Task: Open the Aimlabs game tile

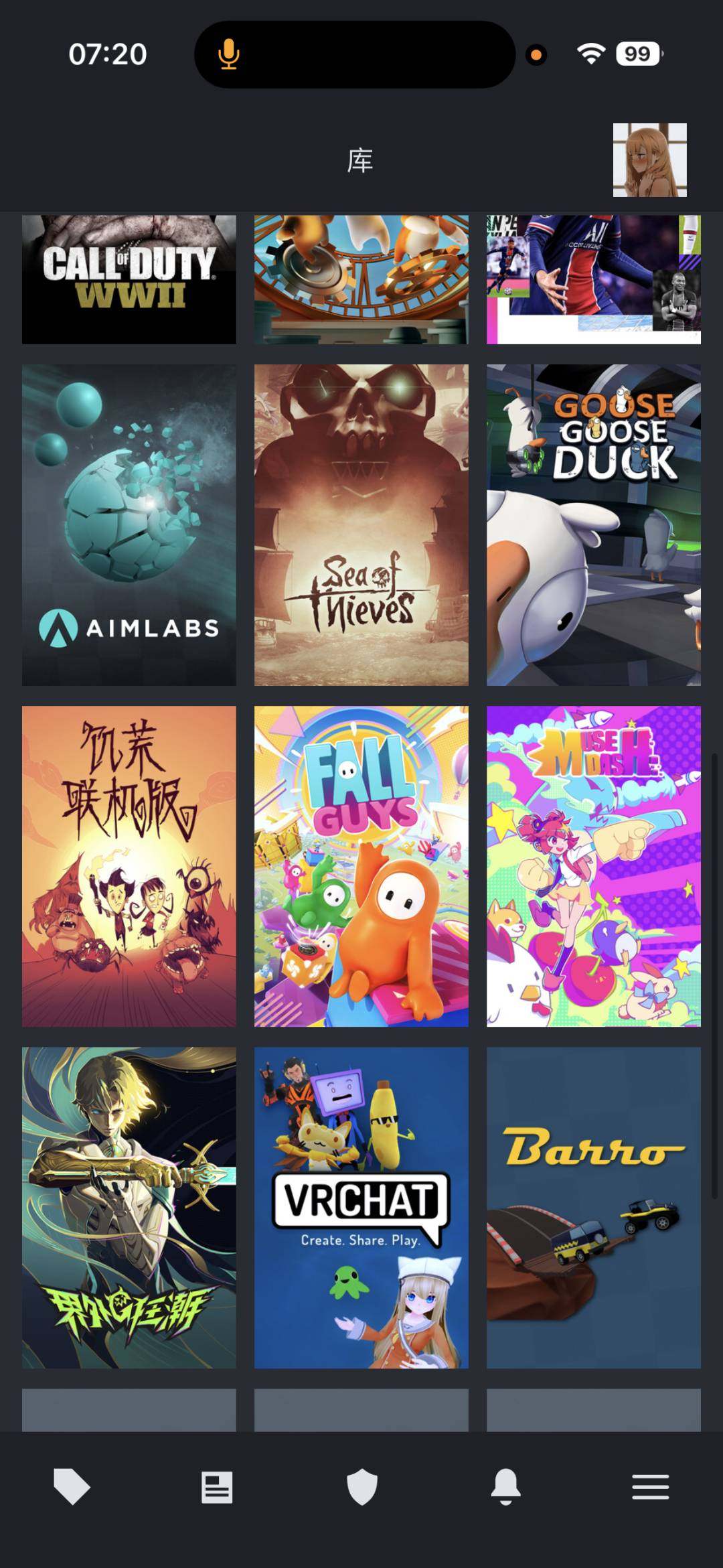Action: pyautogui.click(x=129, y=524)
